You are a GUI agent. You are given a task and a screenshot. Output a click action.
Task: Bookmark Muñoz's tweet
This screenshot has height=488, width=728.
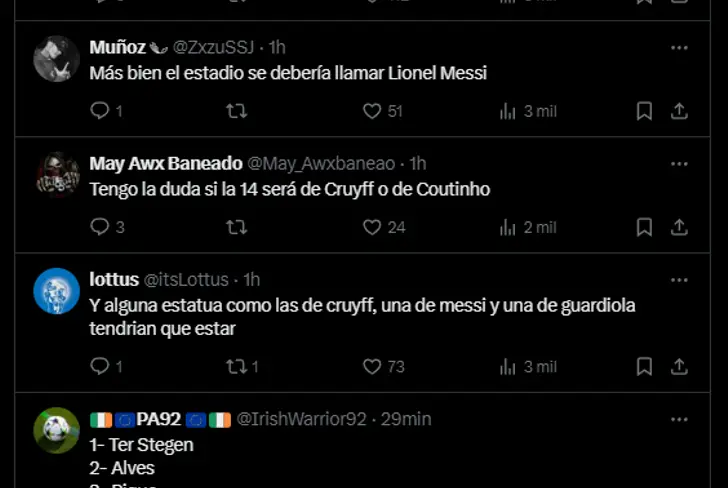click(645, 111)
